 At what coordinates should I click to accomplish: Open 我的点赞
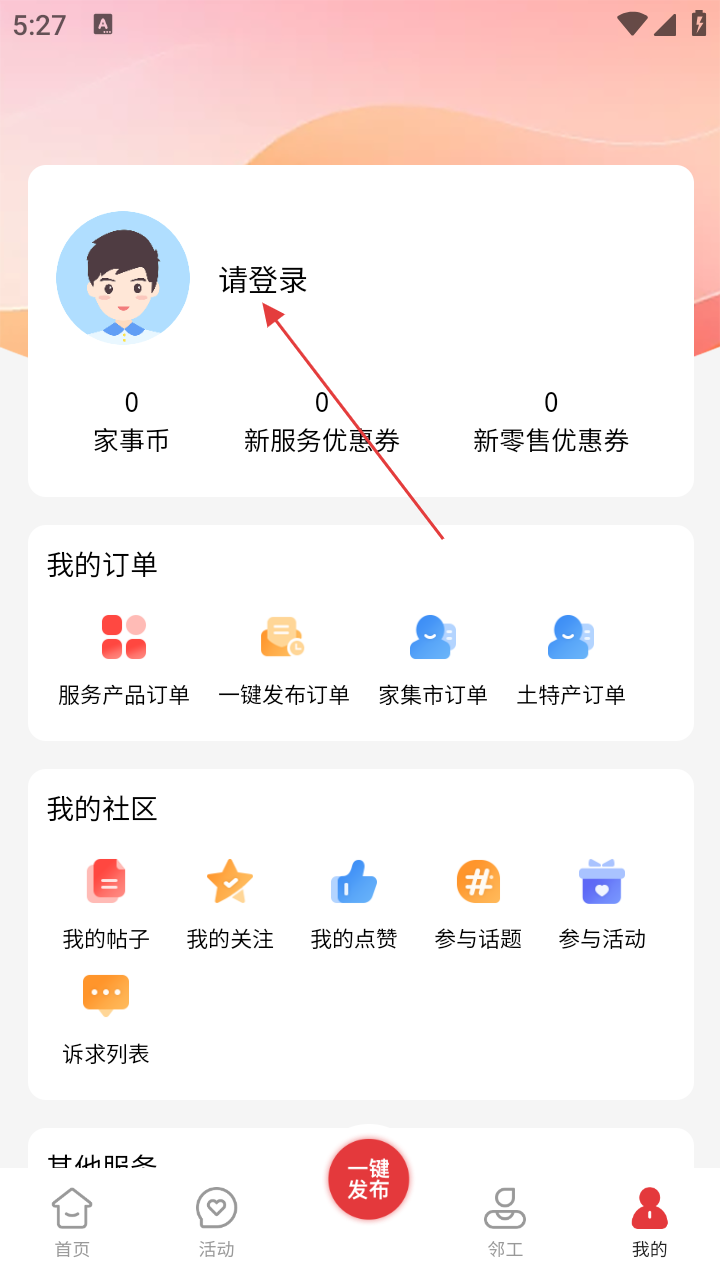(354, 902)
